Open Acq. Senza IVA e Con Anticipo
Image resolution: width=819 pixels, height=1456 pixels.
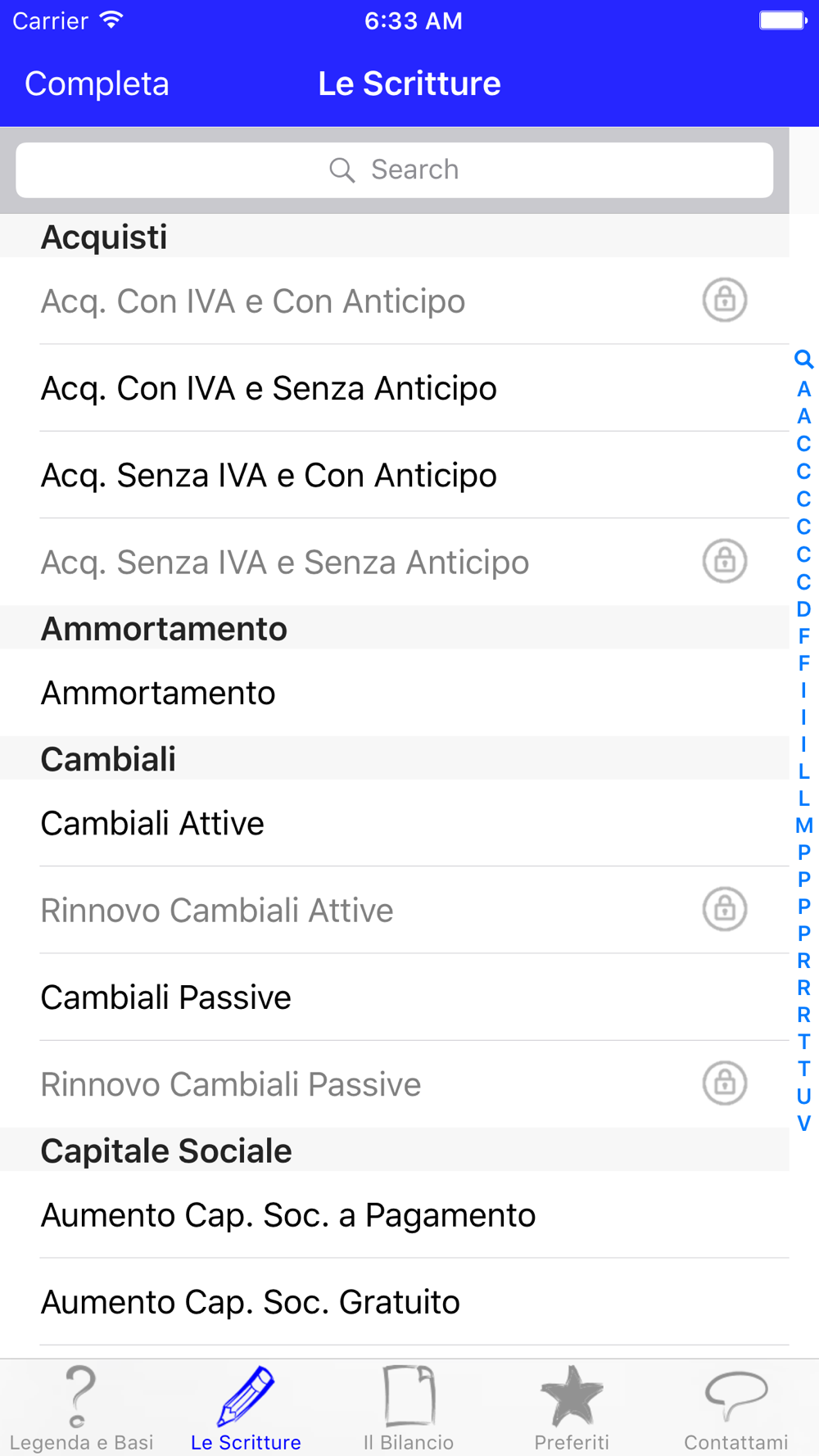395,475
